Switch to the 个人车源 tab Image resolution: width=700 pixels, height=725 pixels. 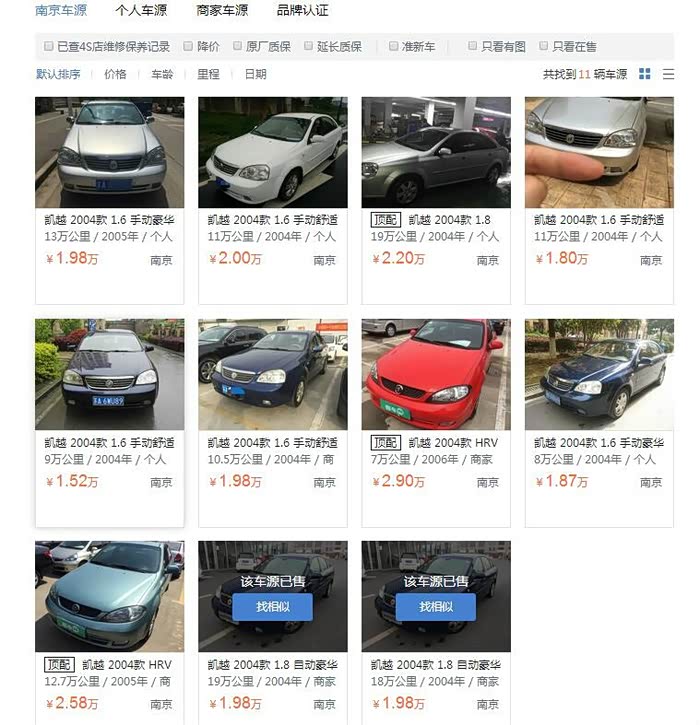(x=141, y=10)
